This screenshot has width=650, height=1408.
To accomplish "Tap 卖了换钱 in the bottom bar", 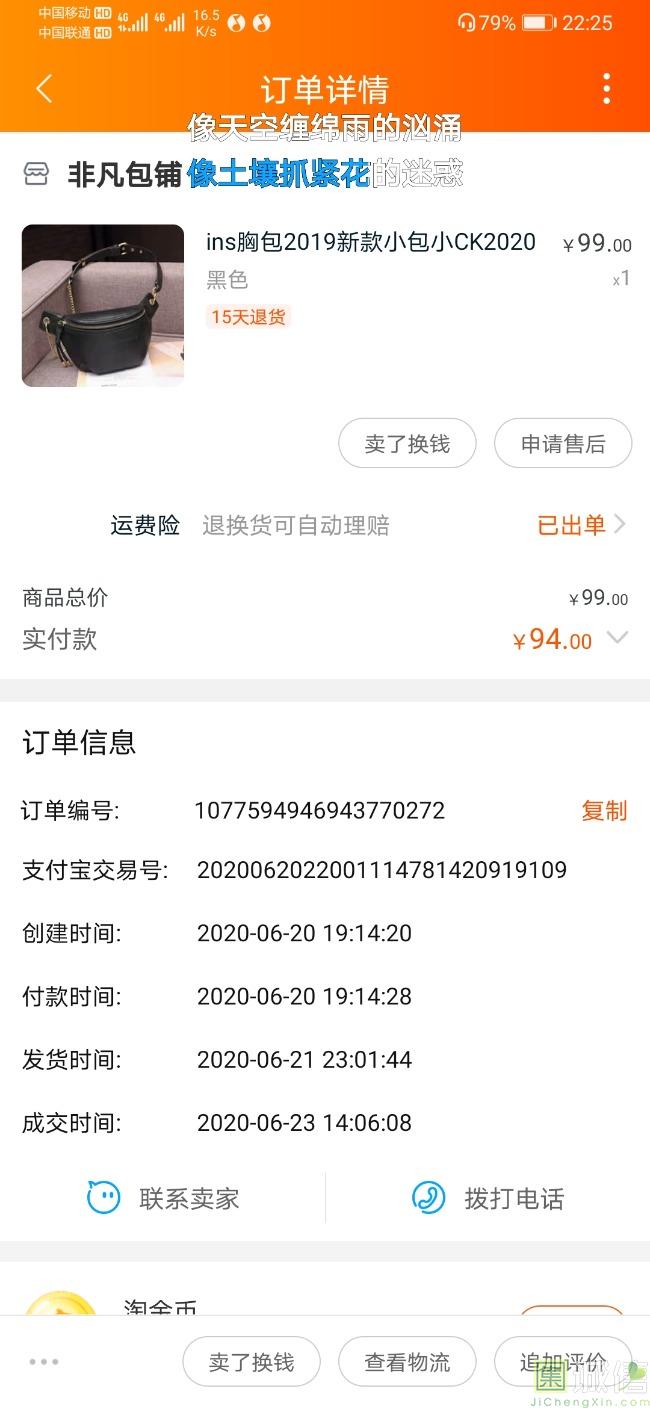I will click(251, 1362).
